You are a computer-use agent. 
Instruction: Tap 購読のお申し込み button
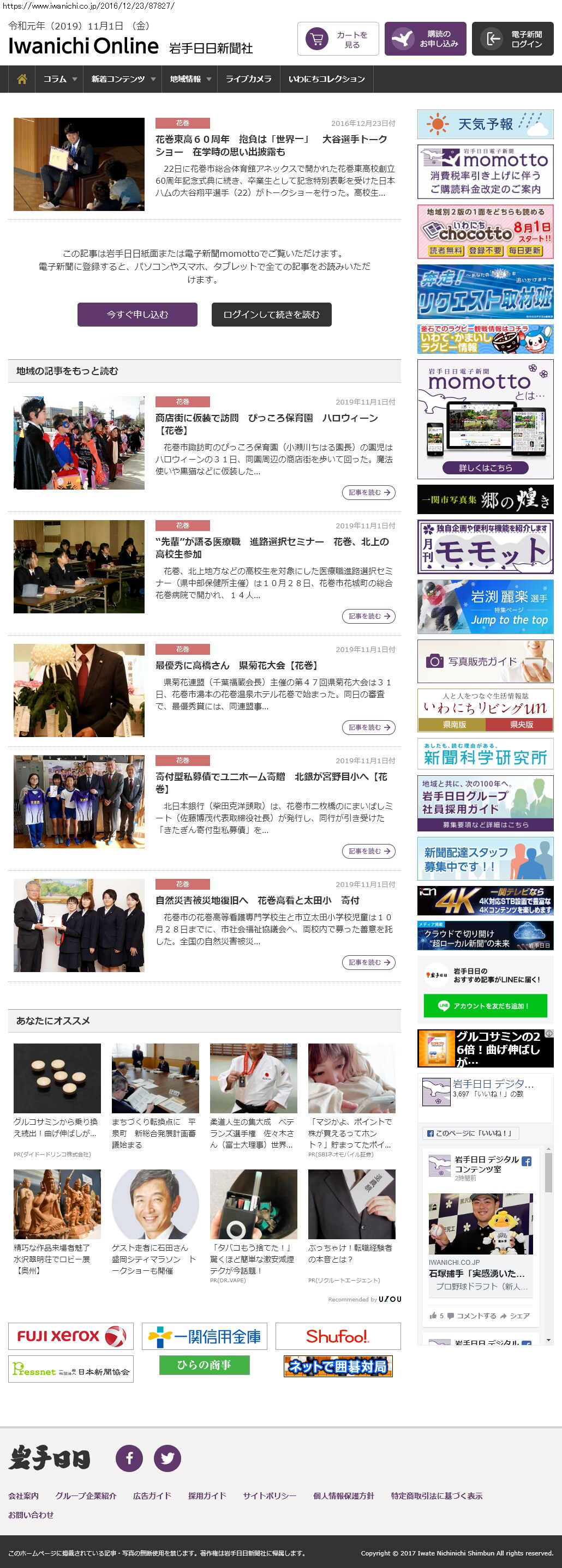point(426,40)
